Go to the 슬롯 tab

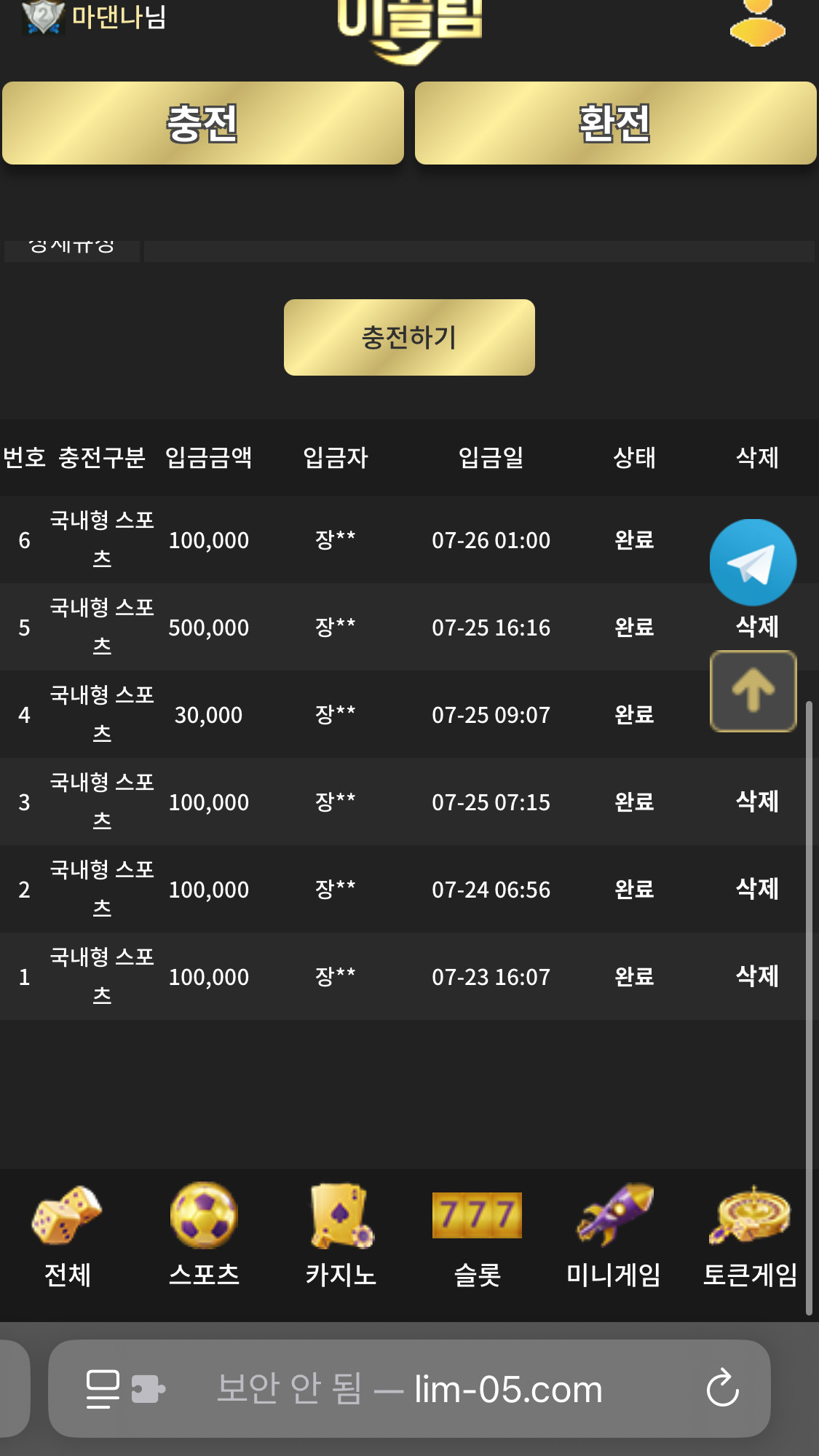coord(477,1235)
